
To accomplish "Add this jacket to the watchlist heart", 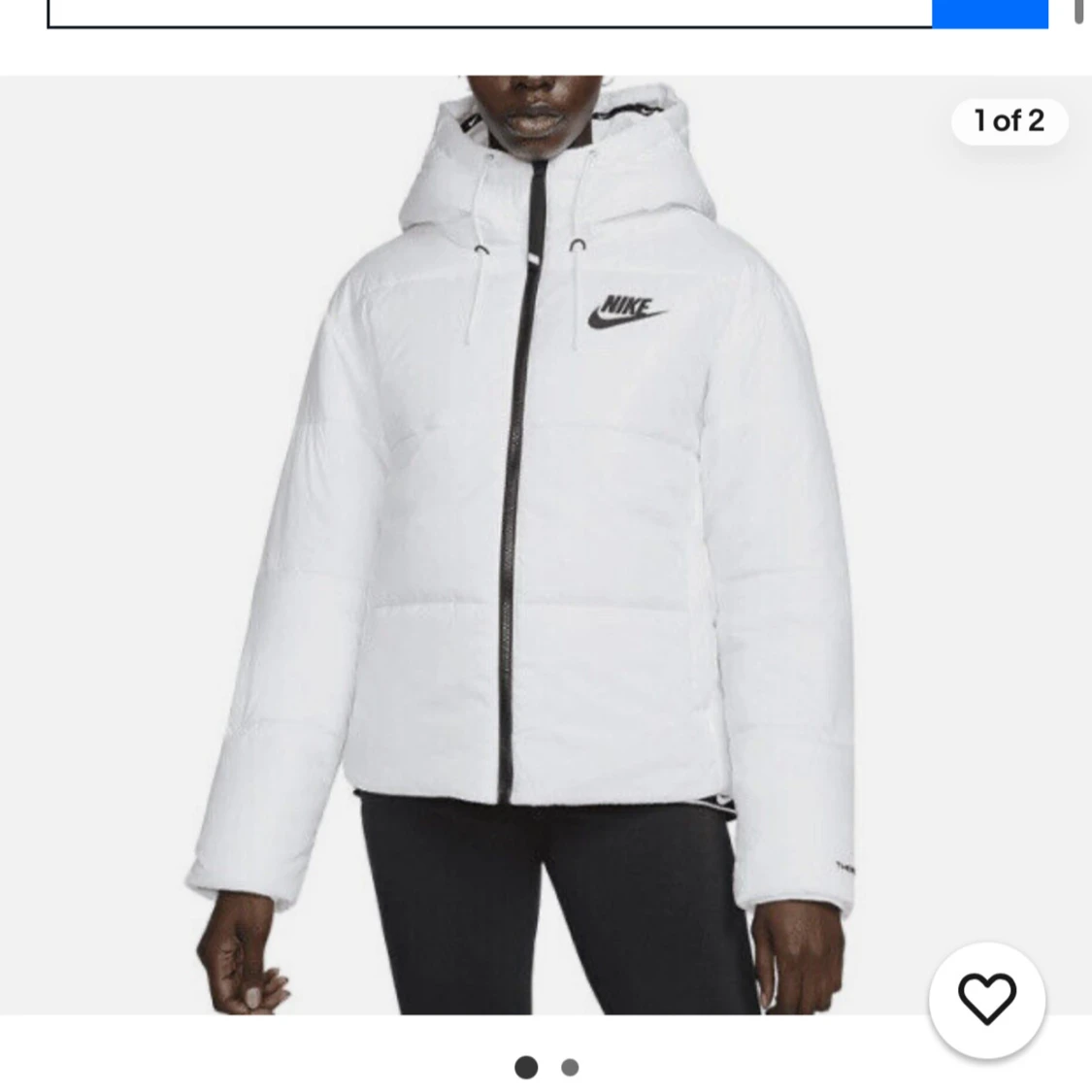I will tap(986, 999).
